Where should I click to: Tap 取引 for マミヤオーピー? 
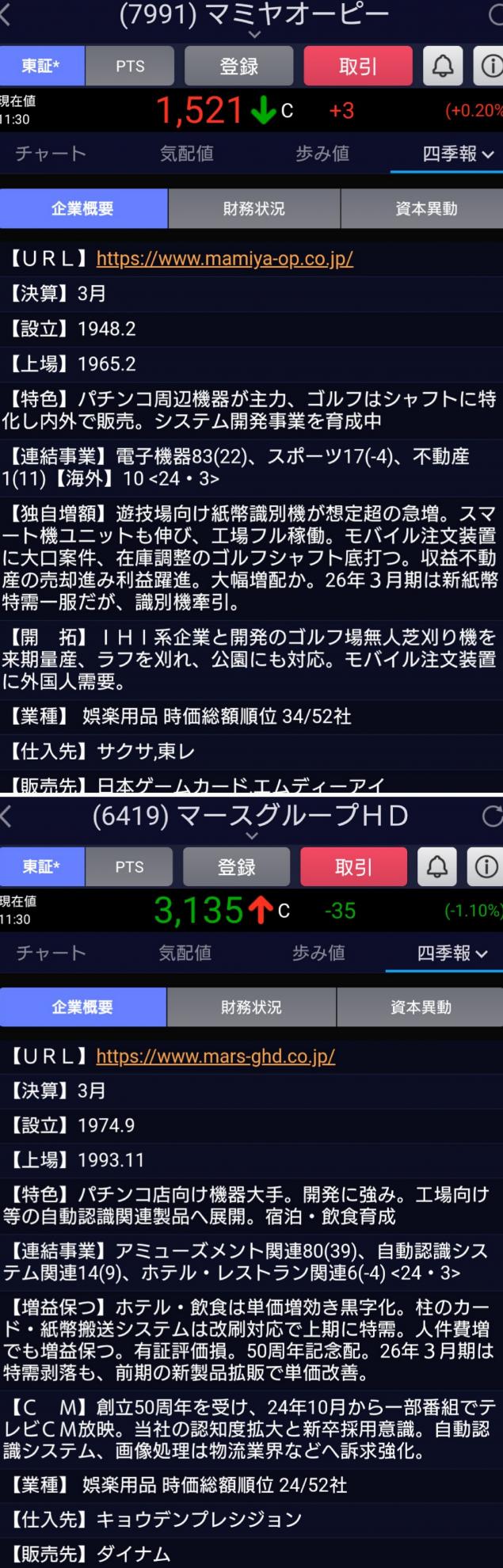(x=358, y=66)
